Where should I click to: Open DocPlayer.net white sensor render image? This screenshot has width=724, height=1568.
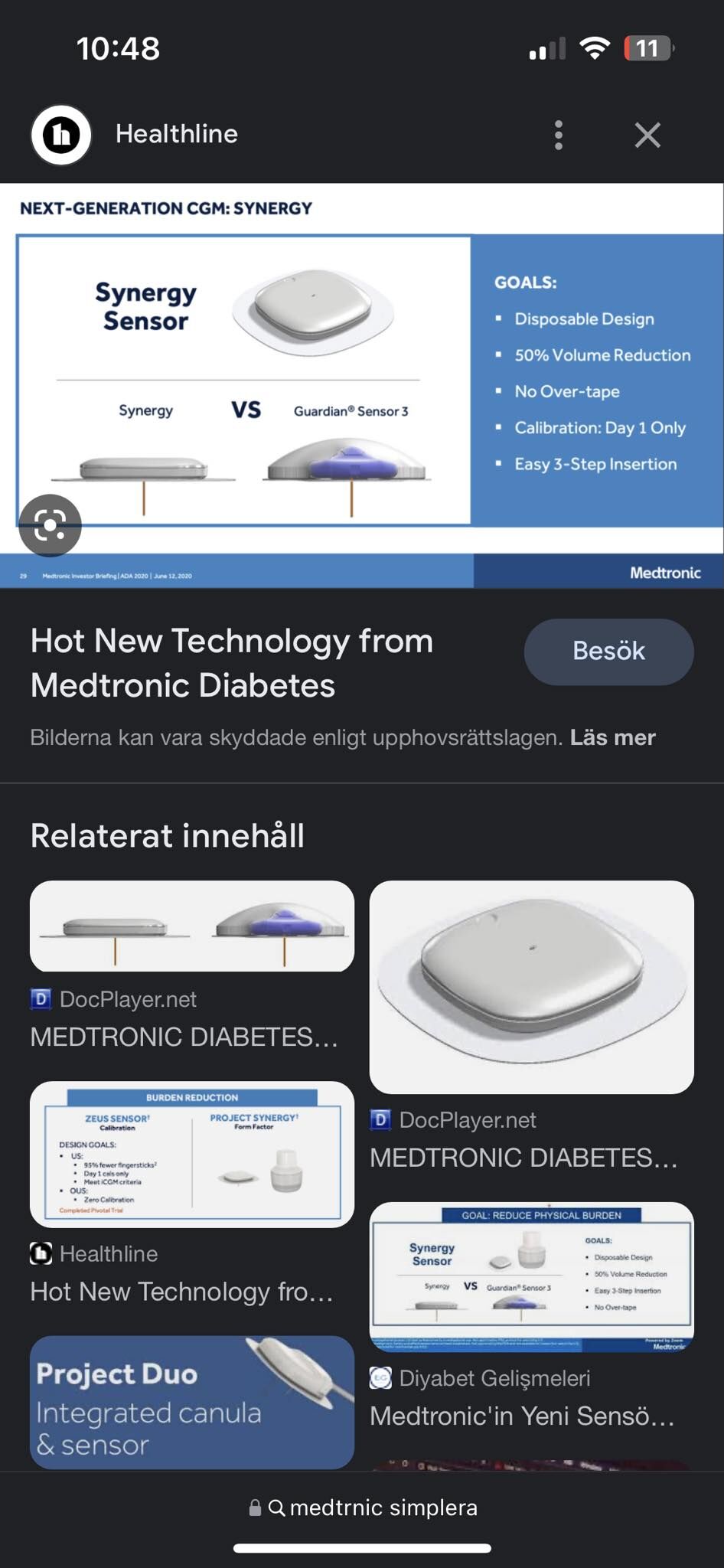point(532,987)
